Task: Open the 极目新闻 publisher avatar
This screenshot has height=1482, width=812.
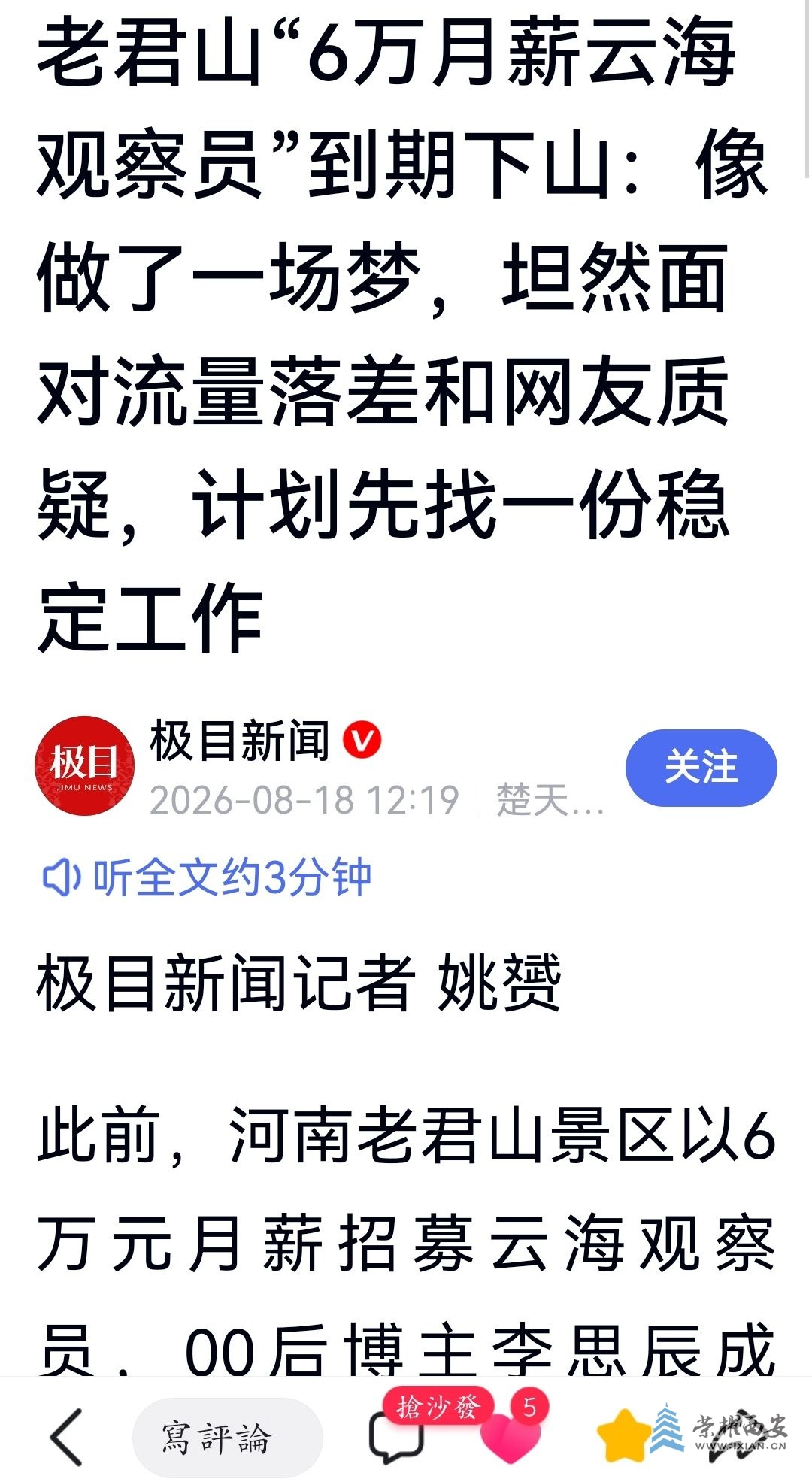Action: pos(85,765)
